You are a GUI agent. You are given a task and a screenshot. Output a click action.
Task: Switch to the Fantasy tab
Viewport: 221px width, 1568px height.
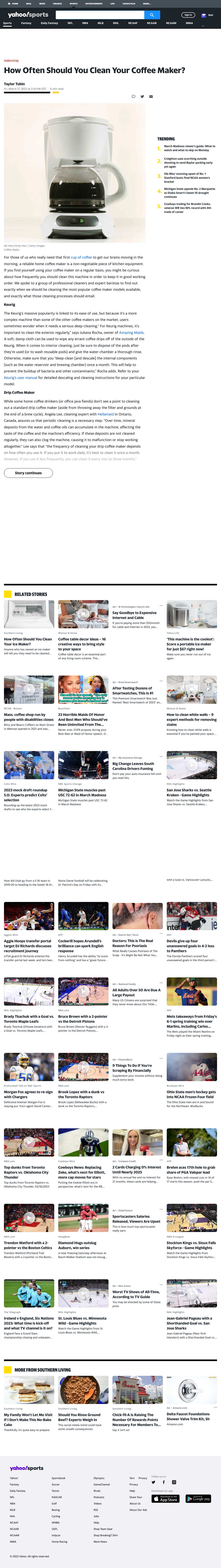pos(26,23)
